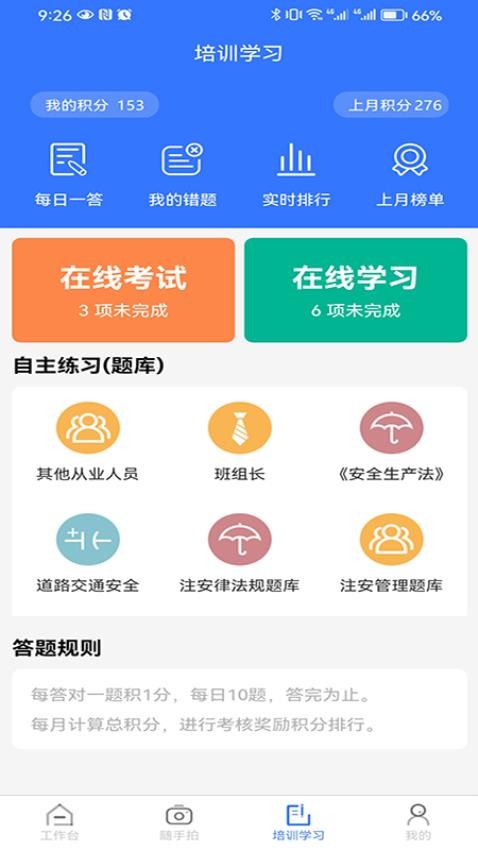Open the 在线学习 card
This screenshot has width=478, height=850.
[356, 290]
